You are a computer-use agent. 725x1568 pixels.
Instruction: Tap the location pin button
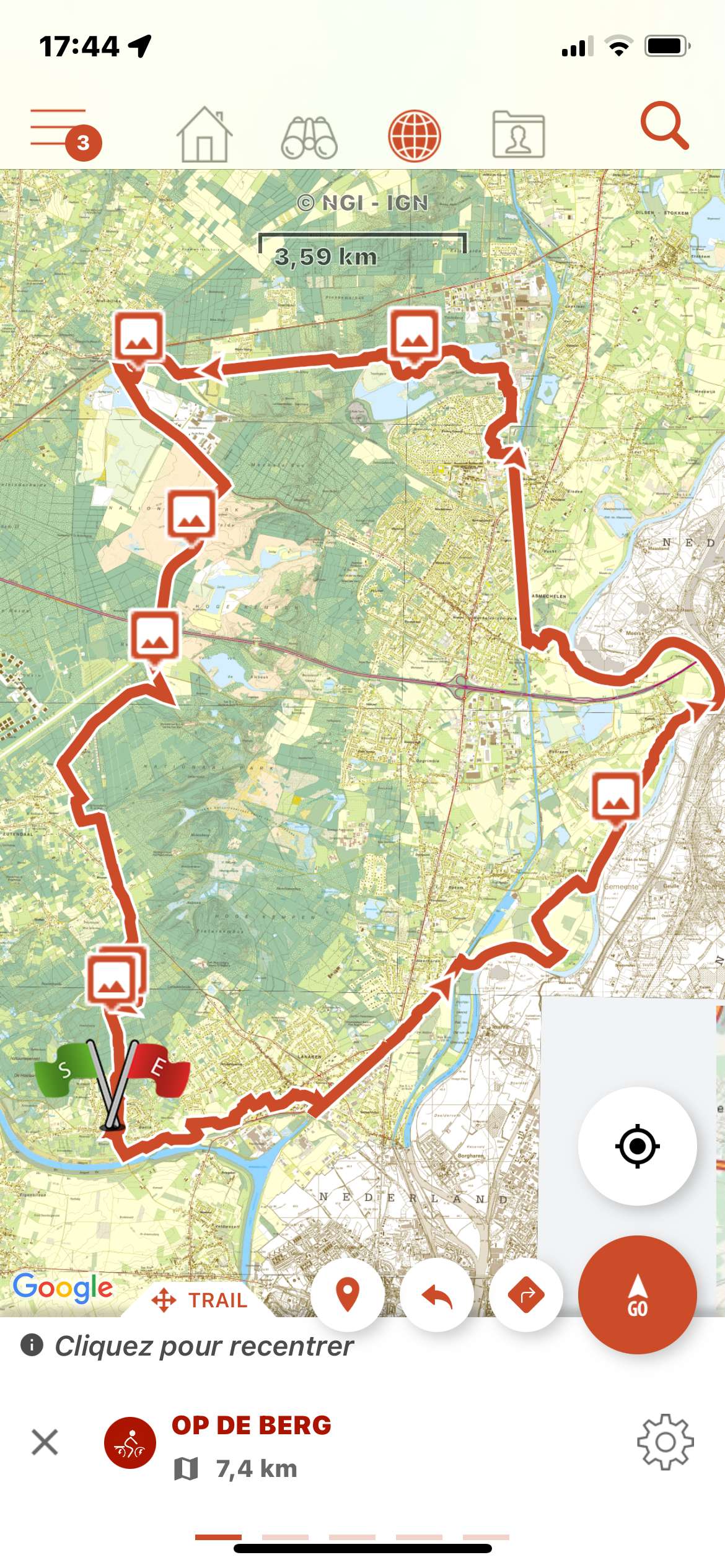(x=348, y=1294)
